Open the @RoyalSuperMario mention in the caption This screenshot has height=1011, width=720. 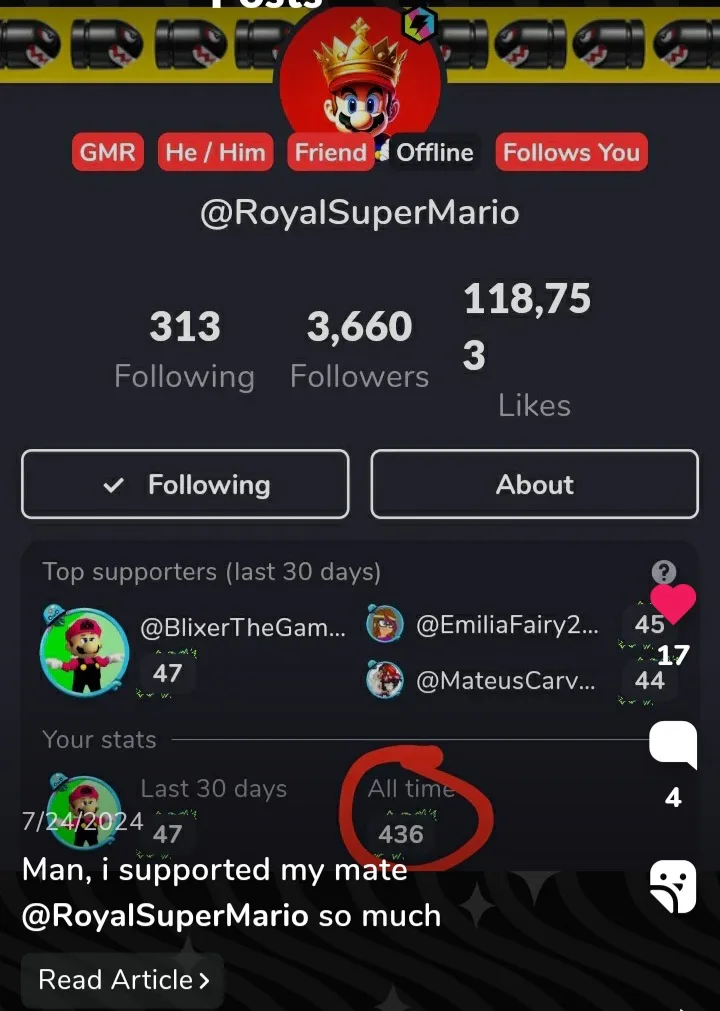click(165, 915)
